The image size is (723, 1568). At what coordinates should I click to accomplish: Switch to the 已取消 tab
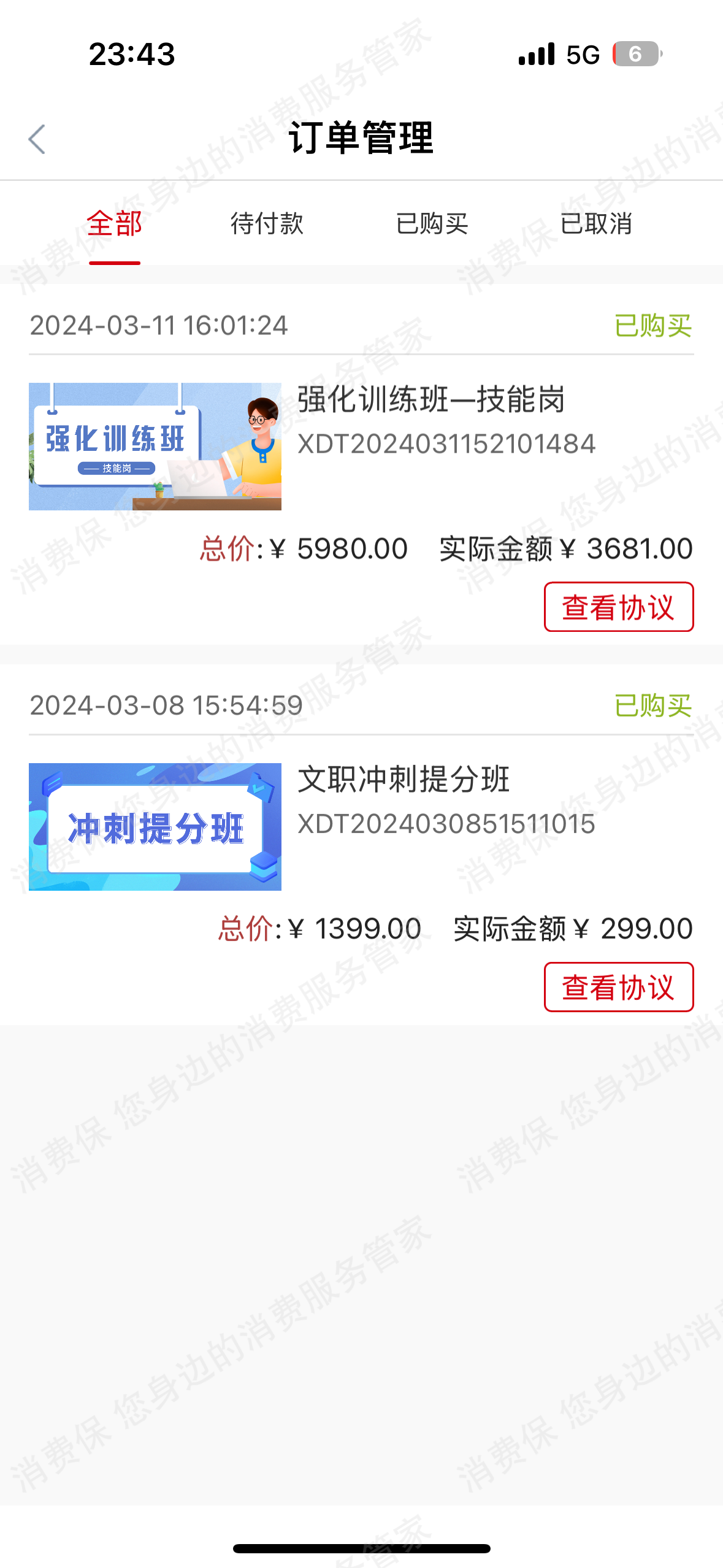(x=598, y=225)
